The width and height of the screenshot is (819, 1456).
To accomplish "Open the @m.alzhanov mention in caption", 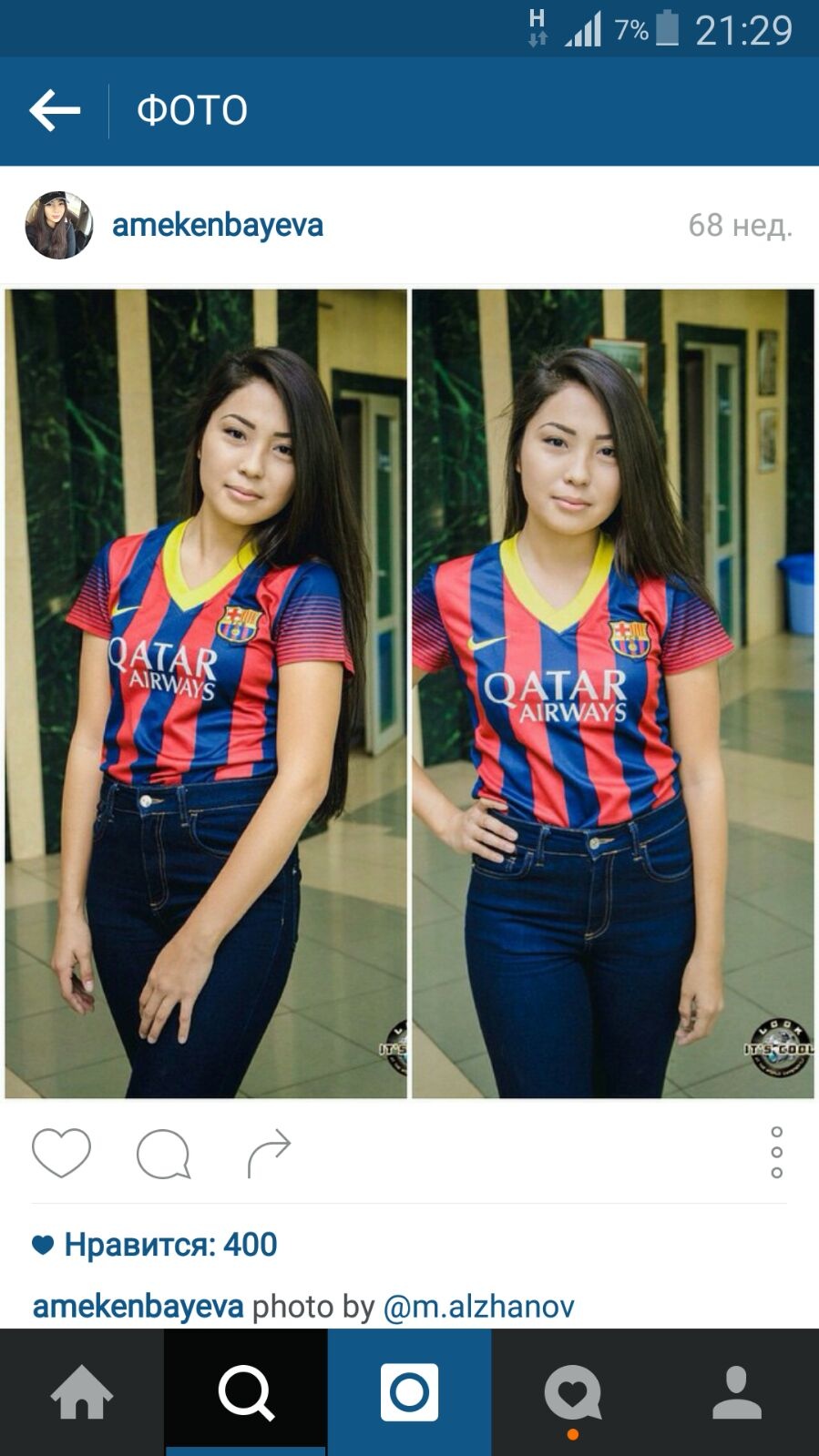I will (x=478, y=1307).
